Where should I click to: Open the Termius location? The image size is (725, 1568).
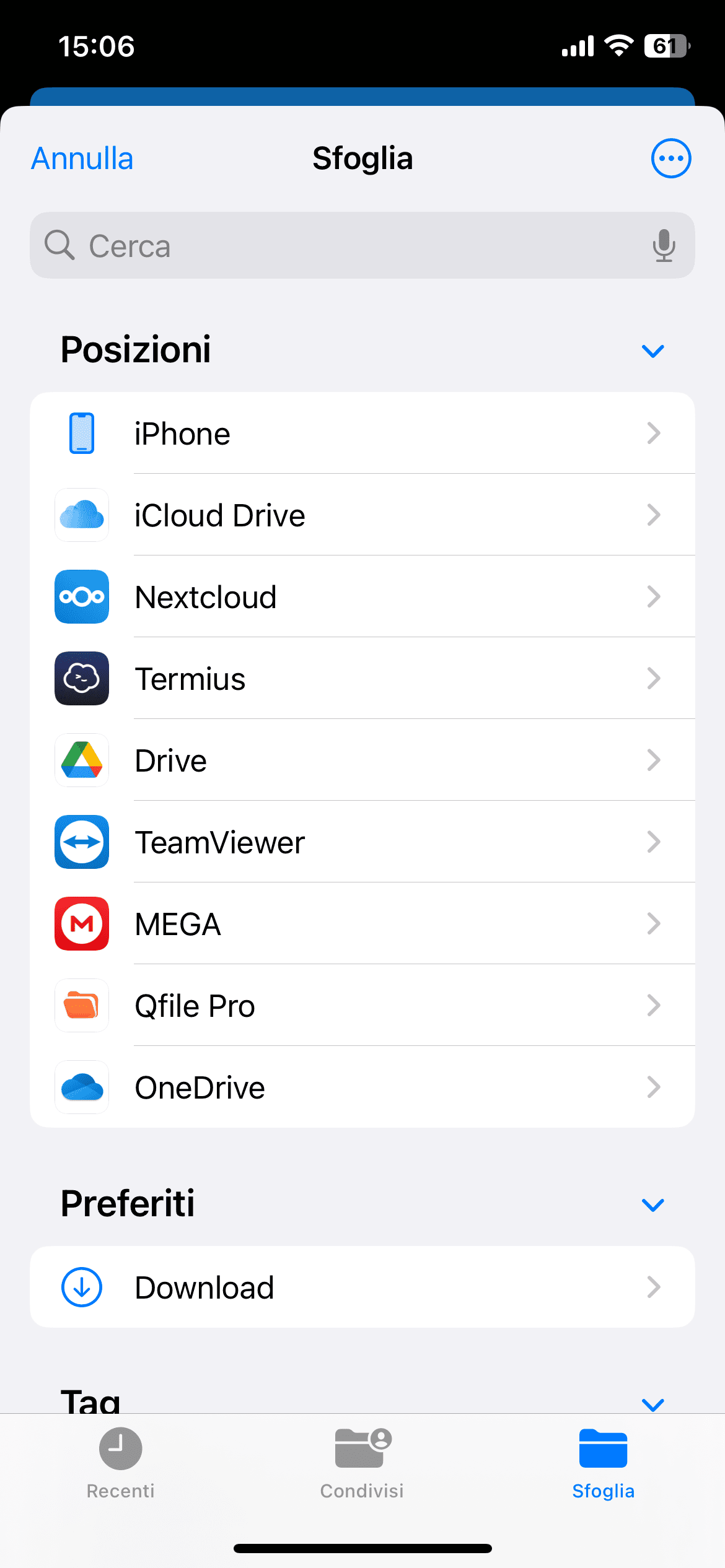[362, 679]
